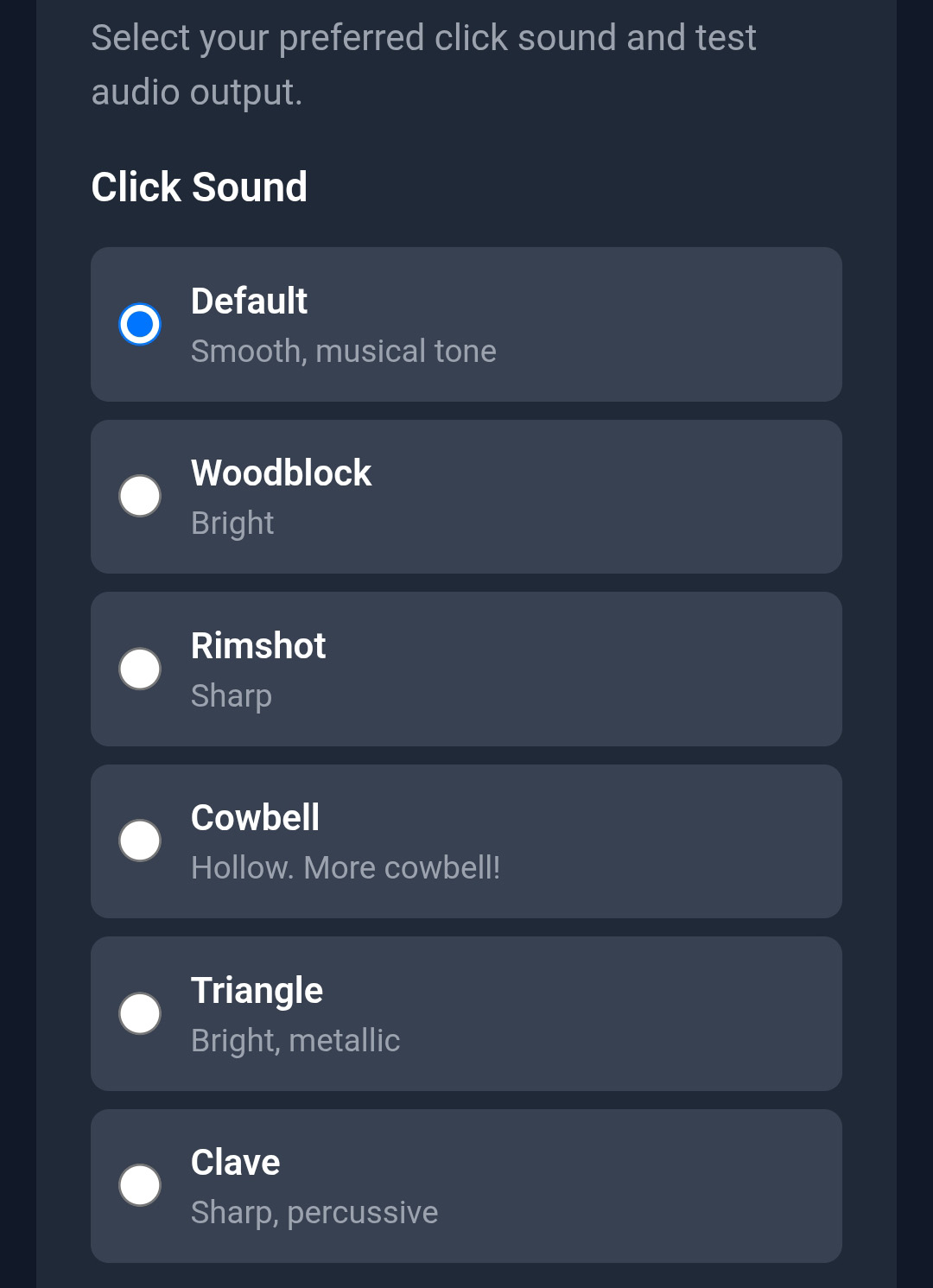Pick the Triangle radio button
This screenshot has height=1288, width=933.
(139, 1012)
